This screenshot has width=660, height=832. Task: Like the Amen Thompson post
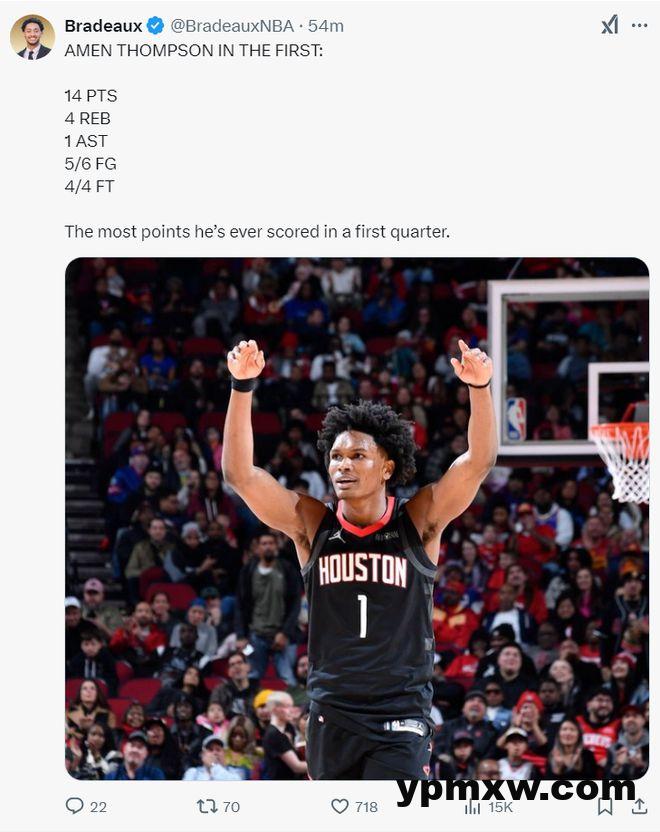(x=340, y=806)
